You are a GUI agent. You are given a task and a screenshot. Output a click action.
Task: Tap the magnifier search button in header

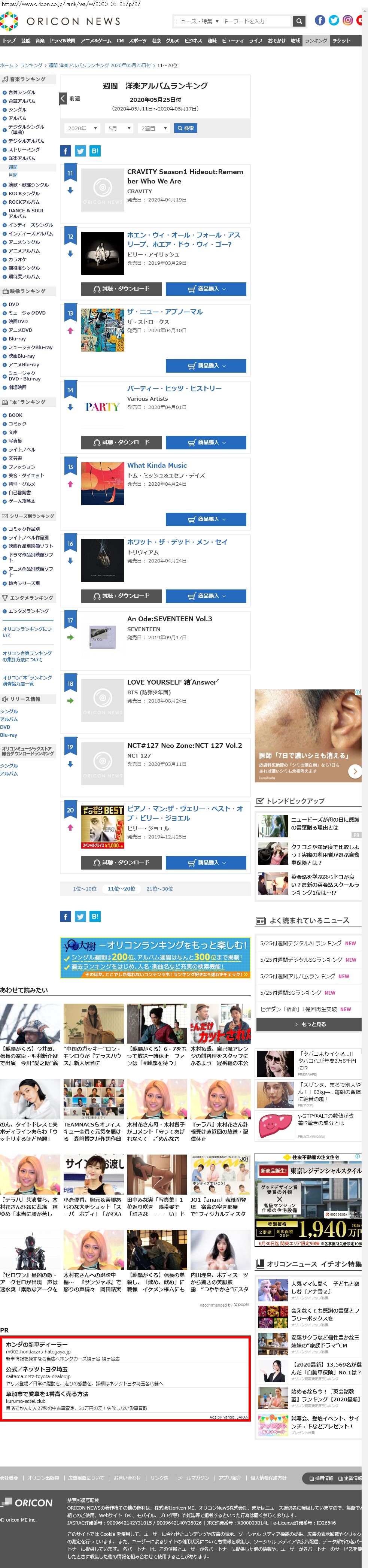299,21
